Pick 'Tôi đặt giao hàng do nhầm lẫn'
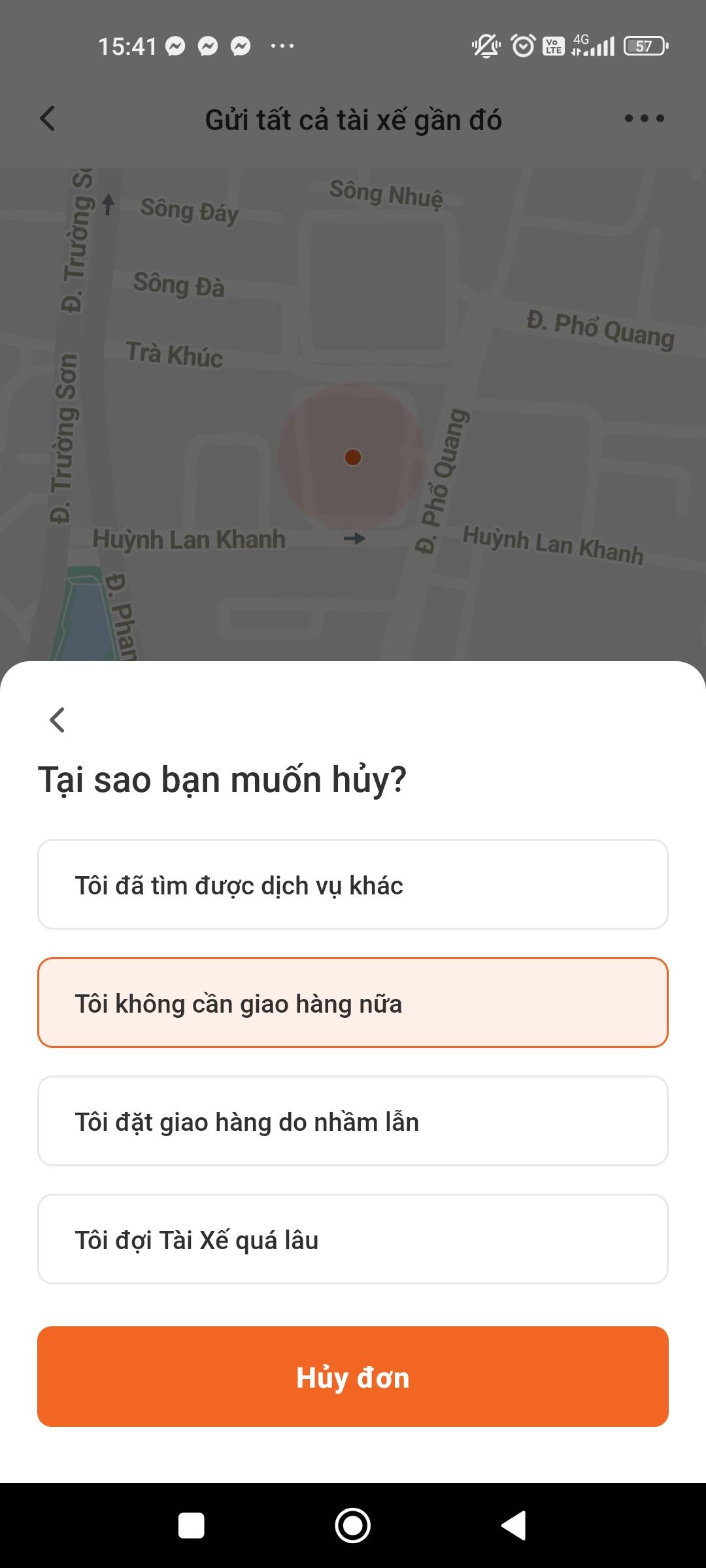Screen dimensions: 706x1568 (353, 1121)
